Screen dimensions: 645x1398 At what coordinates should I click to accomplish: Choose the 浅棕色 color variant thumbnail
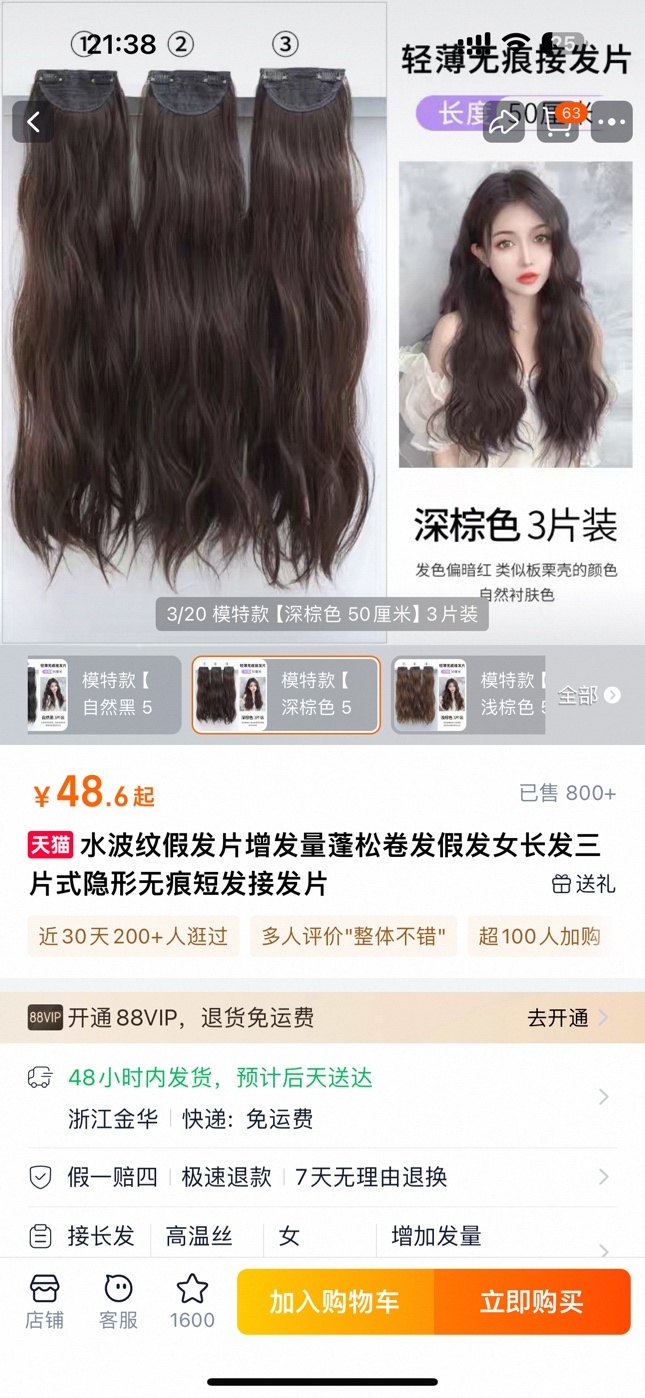pos(468,694)
